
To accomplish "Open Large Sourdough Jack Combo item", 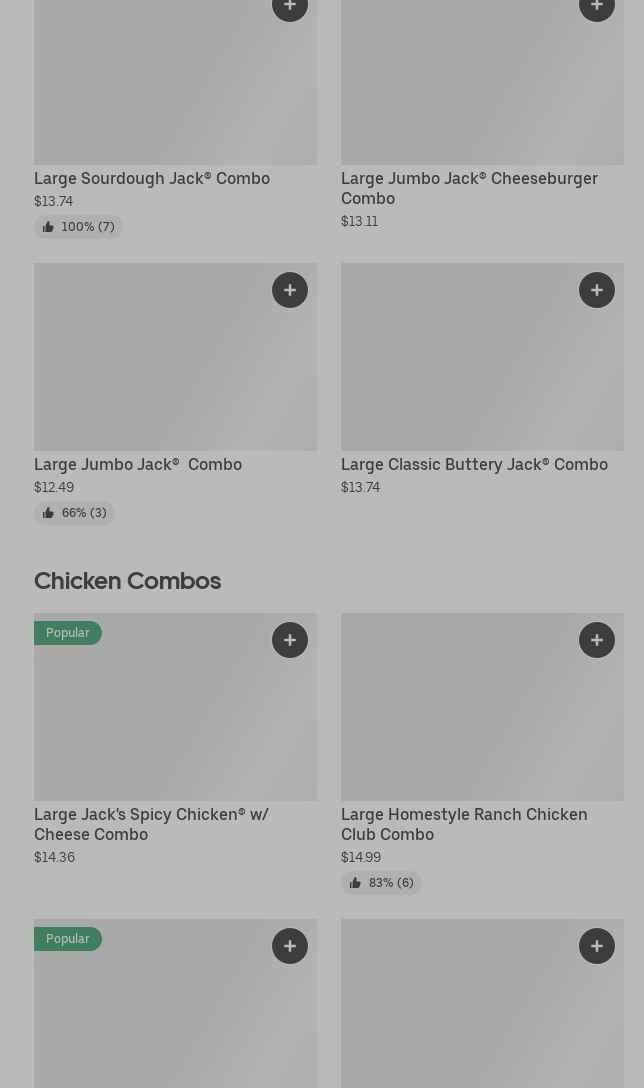I will [x=152, y=178].
